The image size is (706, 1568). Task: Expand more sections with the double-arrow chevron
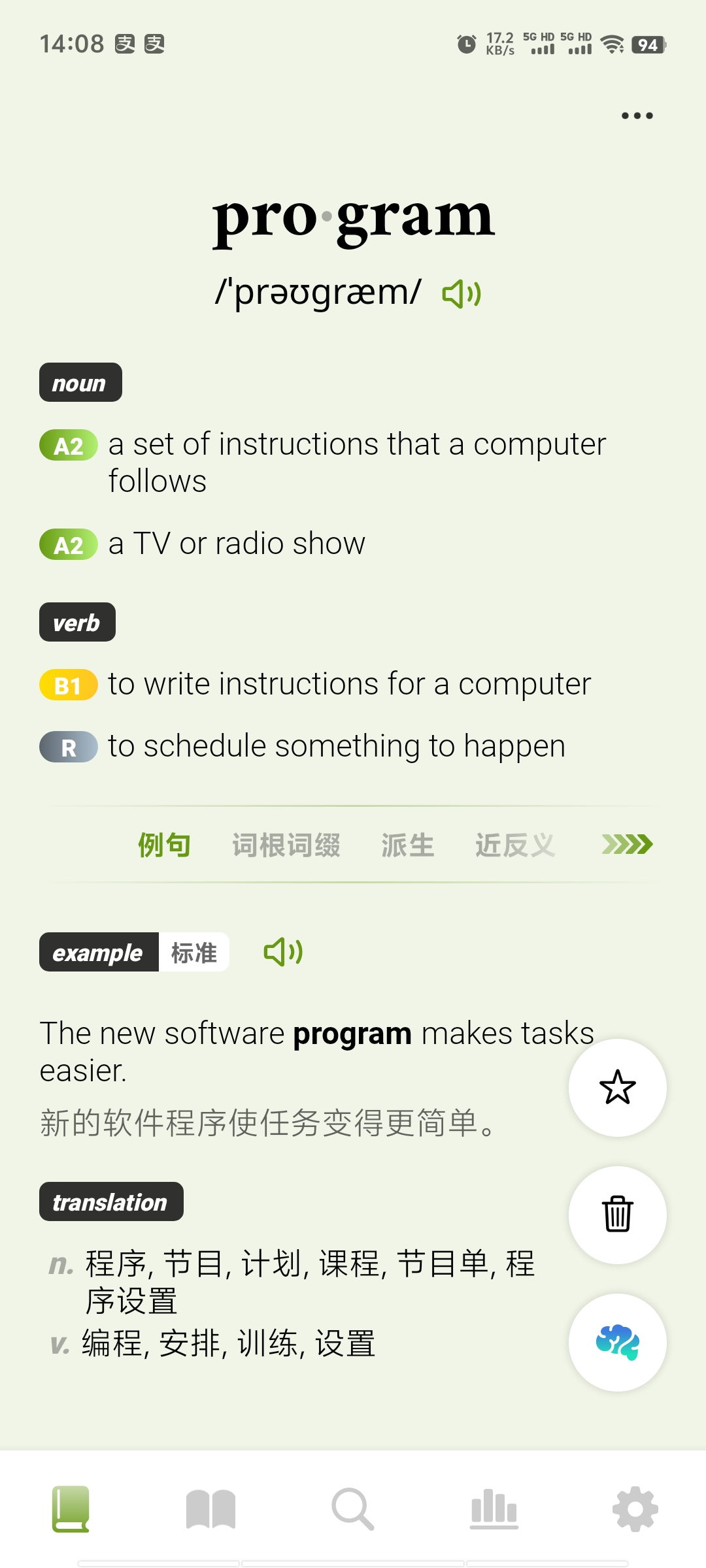tap(629, 844)
